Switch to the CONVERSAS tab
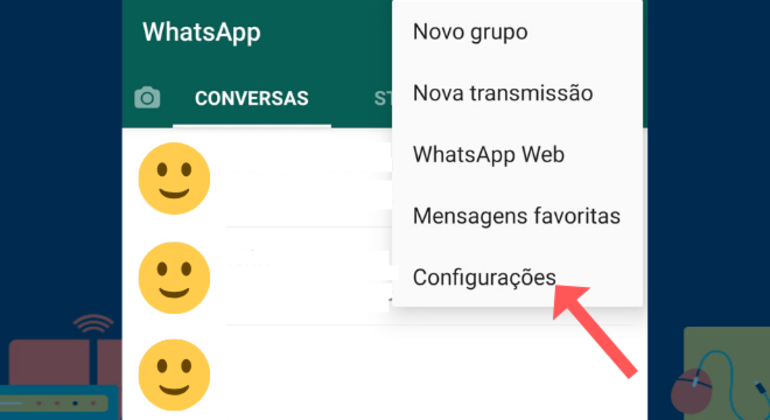The width and height of the screenshot is (770, 420). [x=251, y=99]
